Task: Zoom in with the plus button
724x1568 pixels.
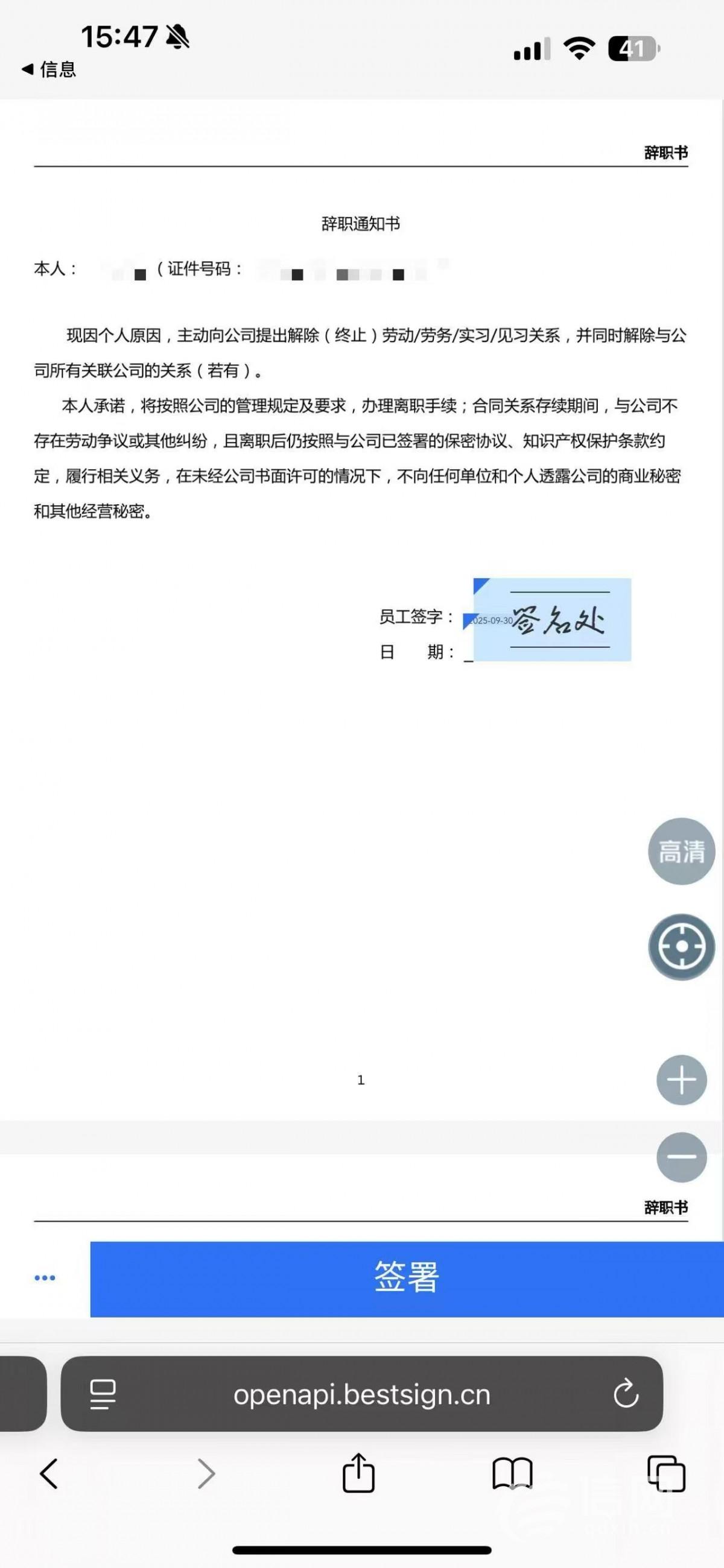Action: [x=681, y=1080]
